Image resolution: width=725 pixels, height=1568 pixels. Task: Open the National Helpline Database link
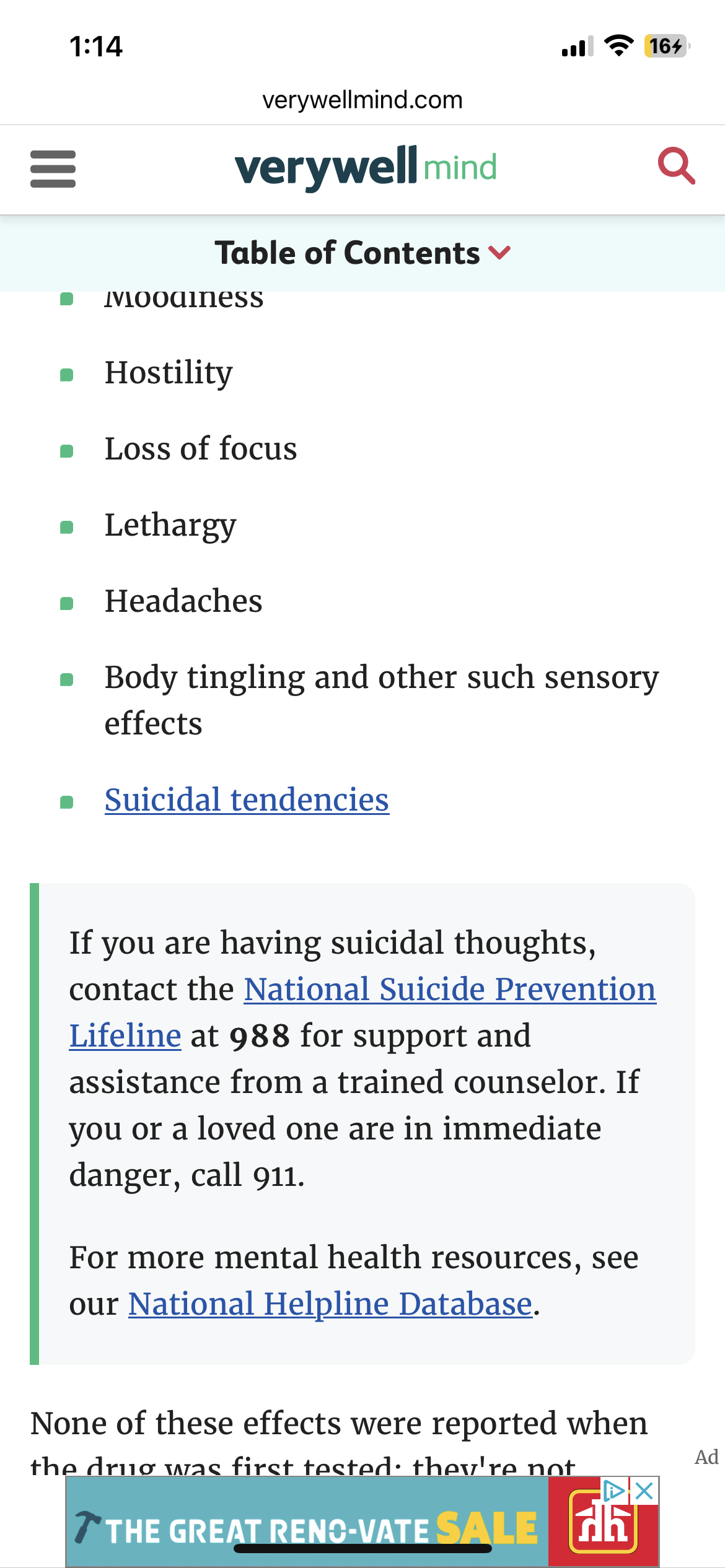pyautogui.click(x=330, y=1304)
